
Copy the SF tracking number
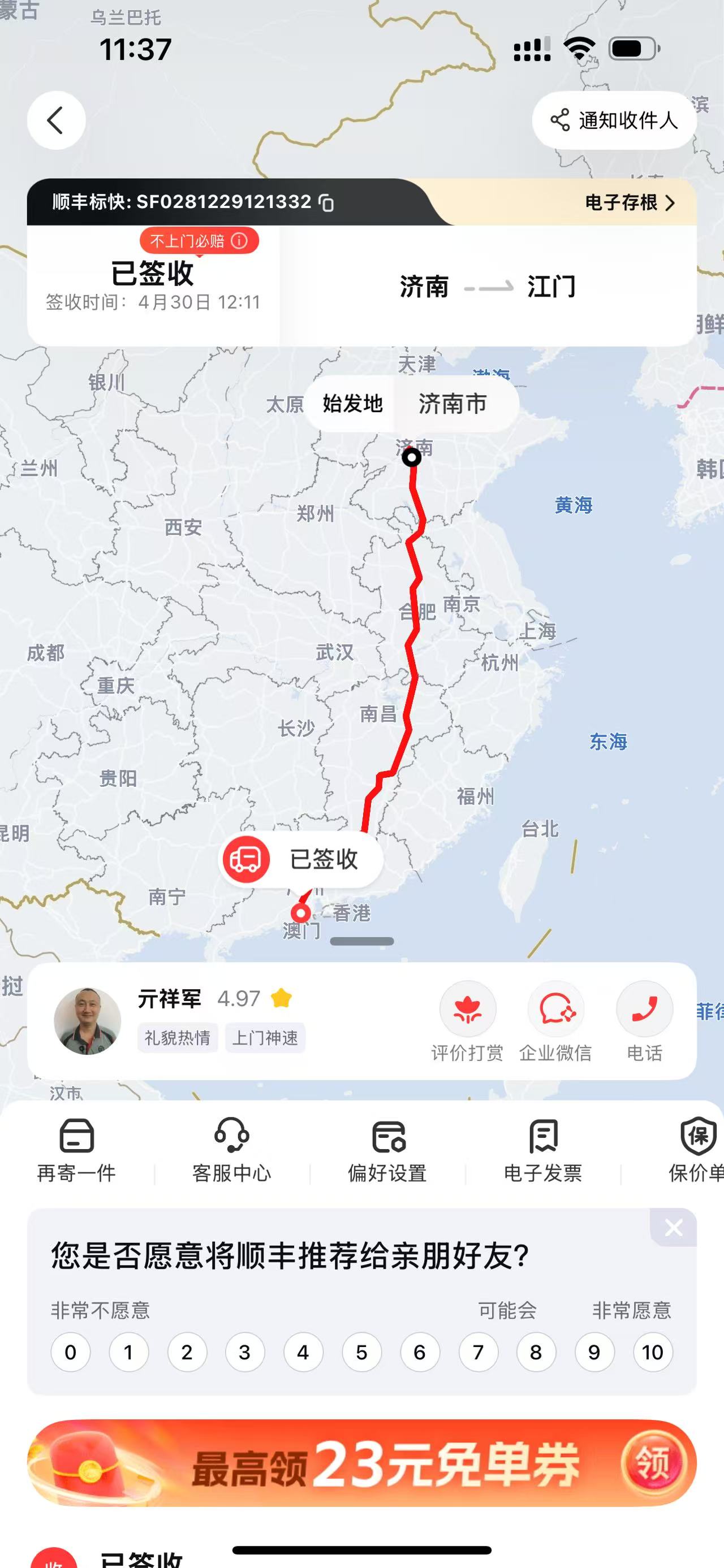coord(326,203)
